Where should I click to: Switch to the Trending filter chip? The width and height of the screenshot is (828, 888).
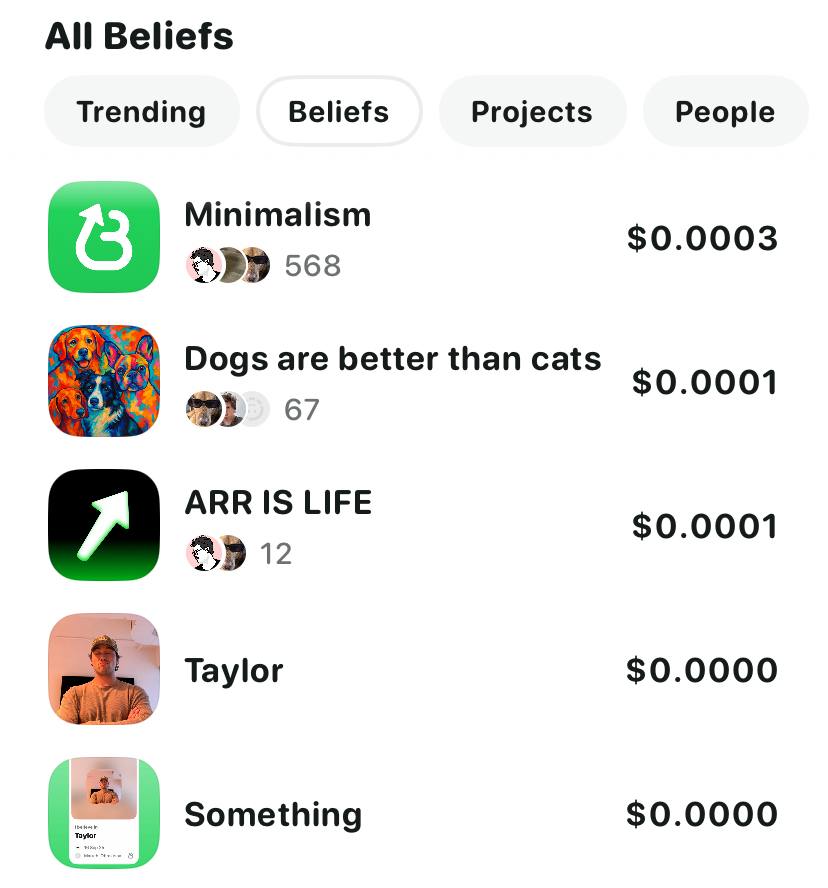click(x=141, y=112)
